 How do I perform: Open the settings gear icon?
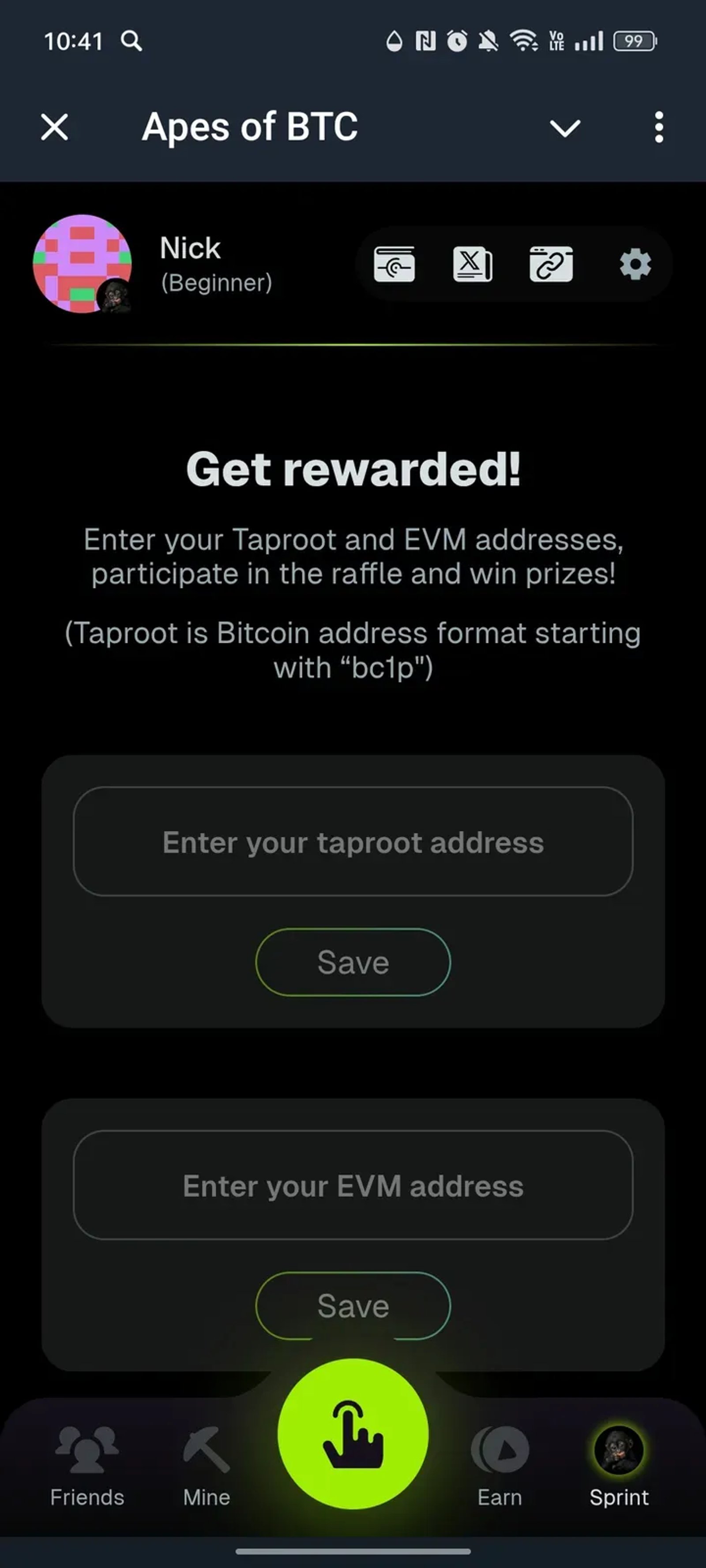tap(635, 264)
